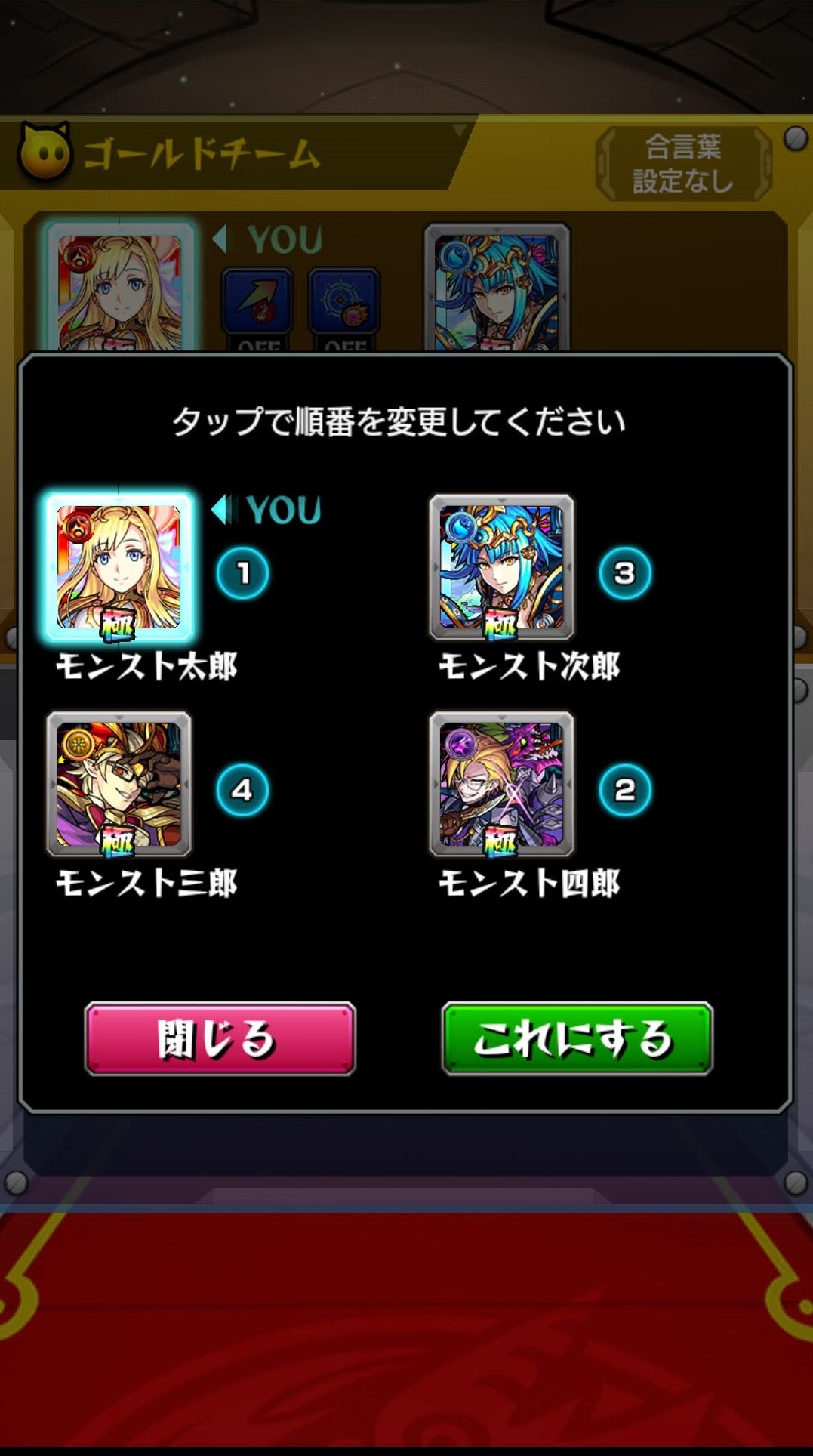Close the dialog with 閉じる
The width and height of the screenshot is (813, 1456).
pos(220,1038)
